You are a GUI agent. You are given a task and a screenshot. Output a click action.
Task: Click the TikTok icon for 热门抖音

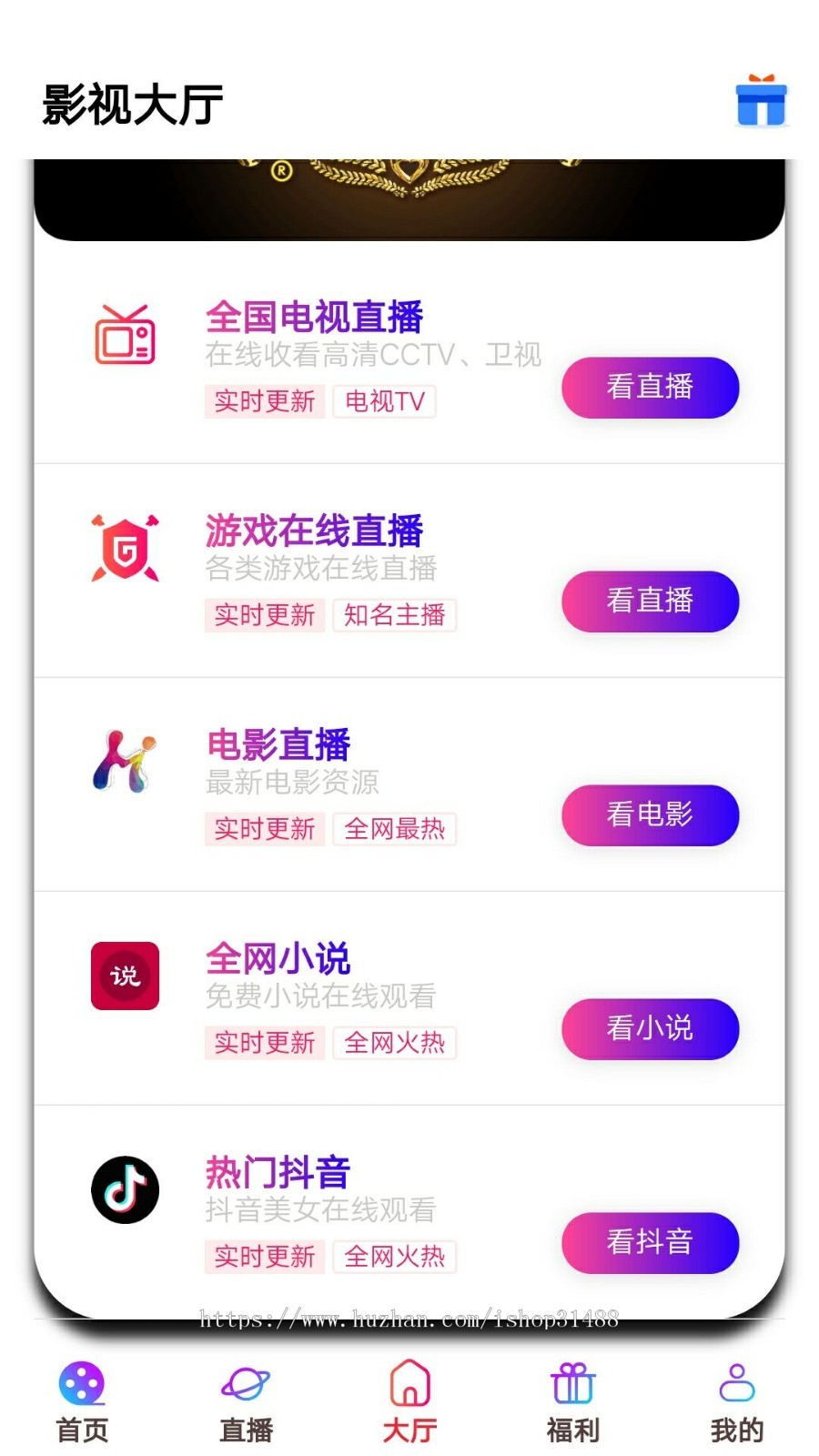click(125, 1190)
